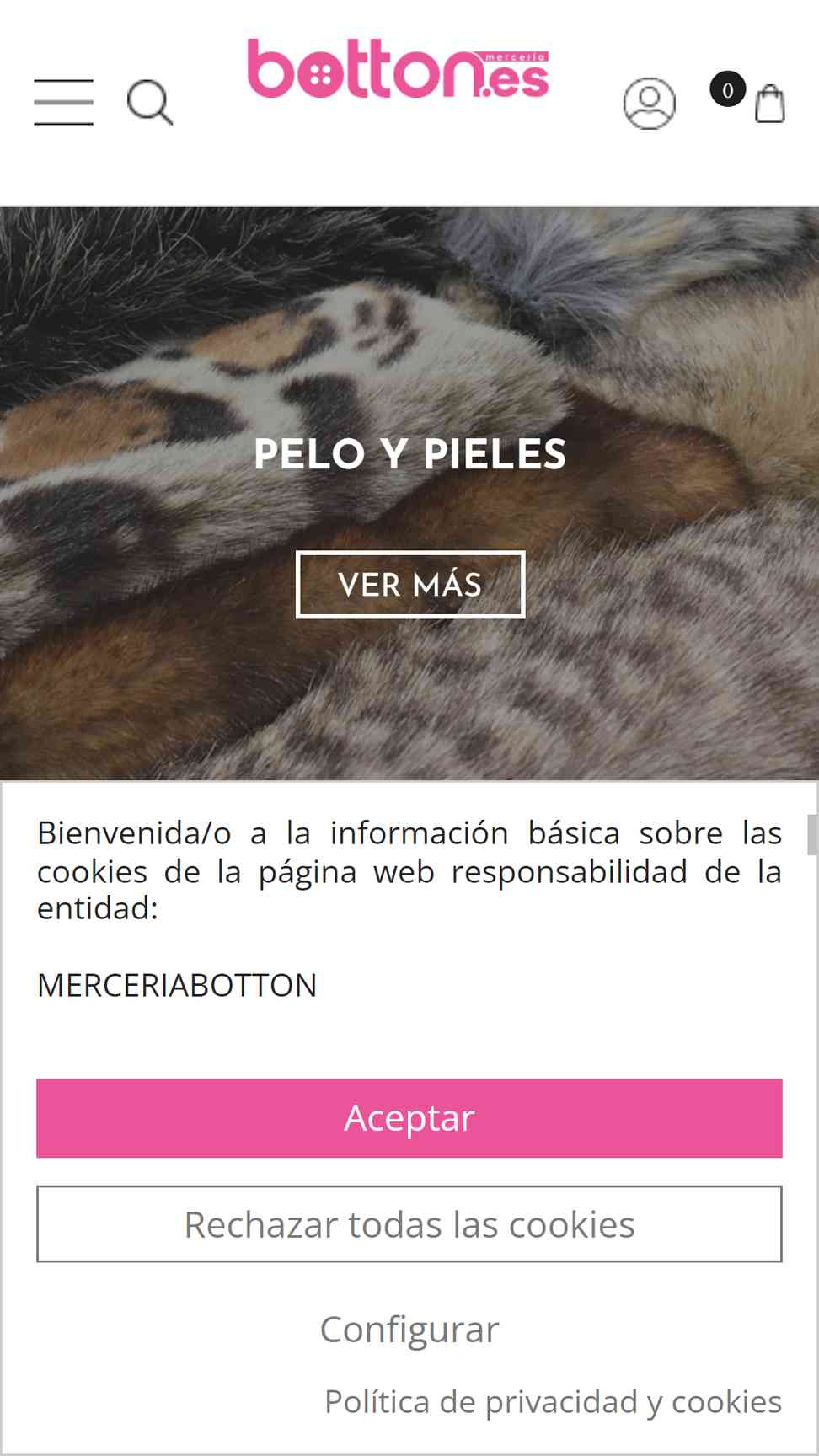Open Política de privacidad y cookies

[554, 1402]
